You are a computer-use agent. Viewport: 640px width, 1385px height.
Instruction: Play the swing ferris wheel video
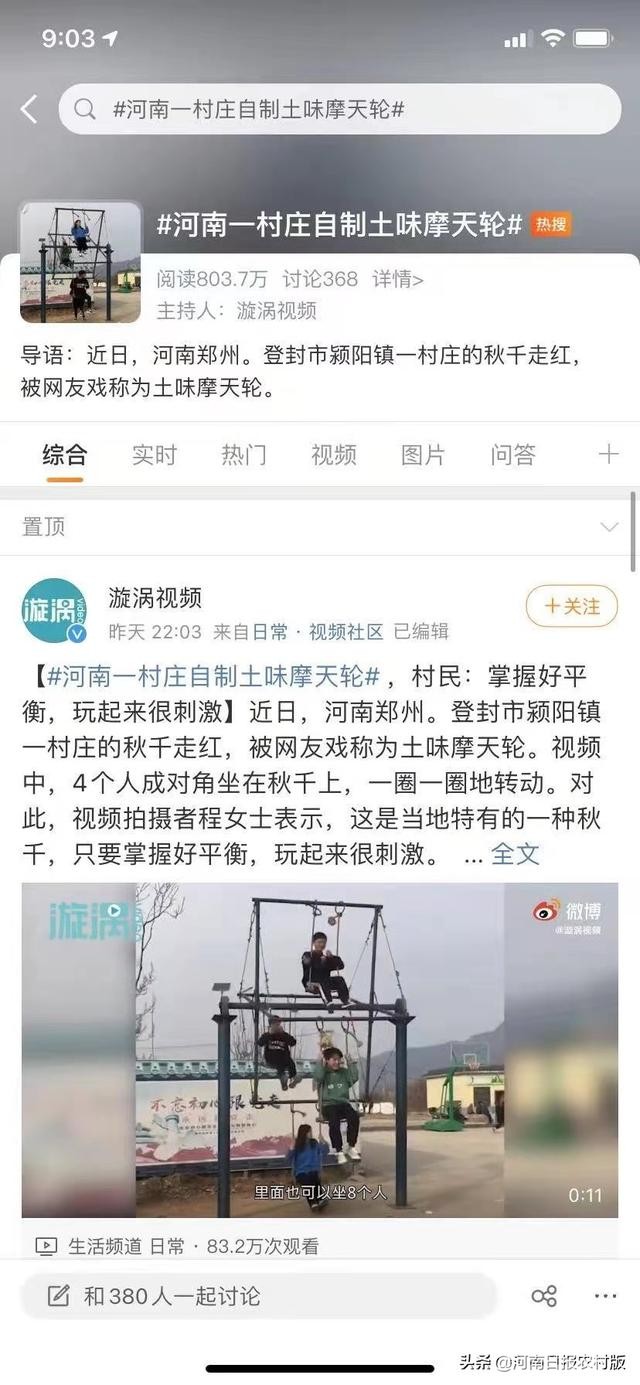320,1050
